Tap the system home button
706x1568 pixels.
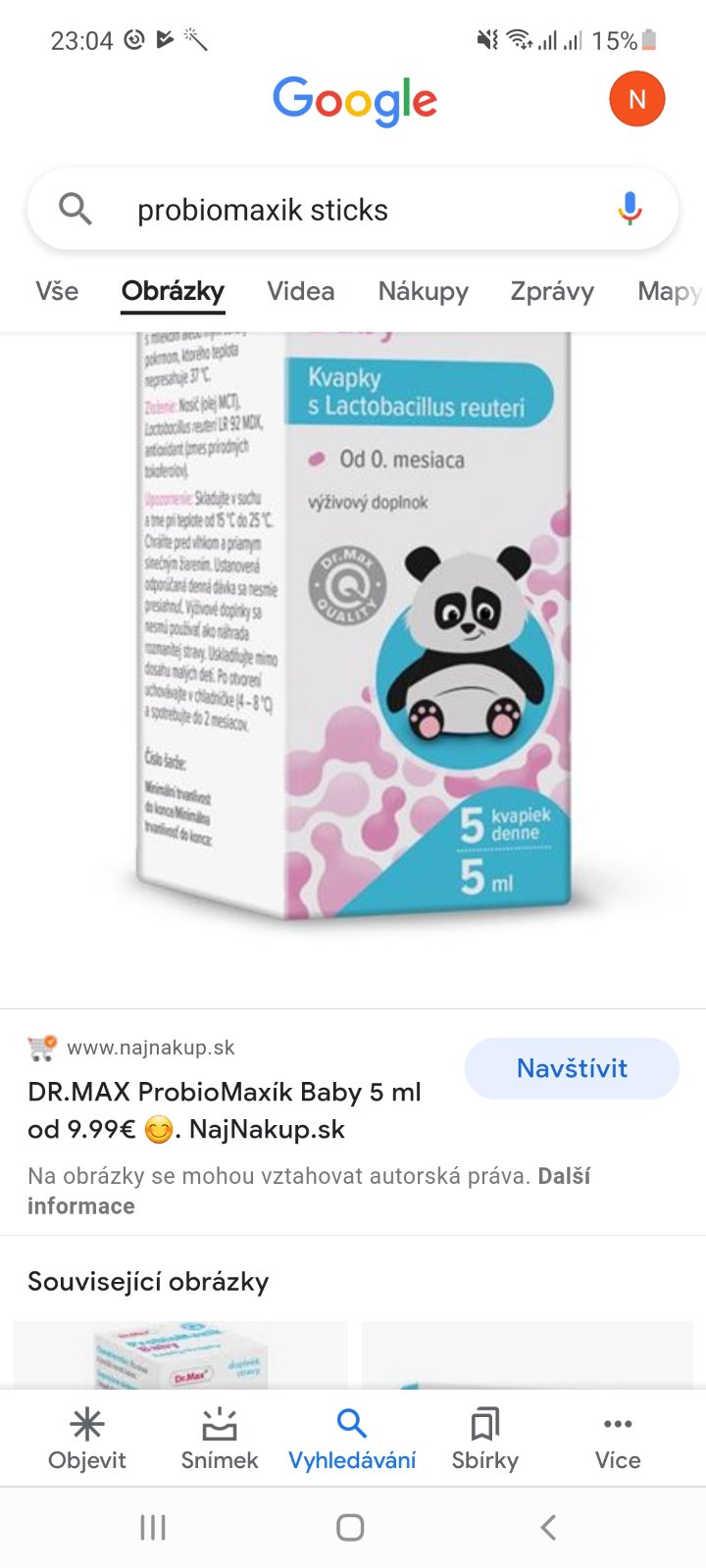pos(350,1527)
